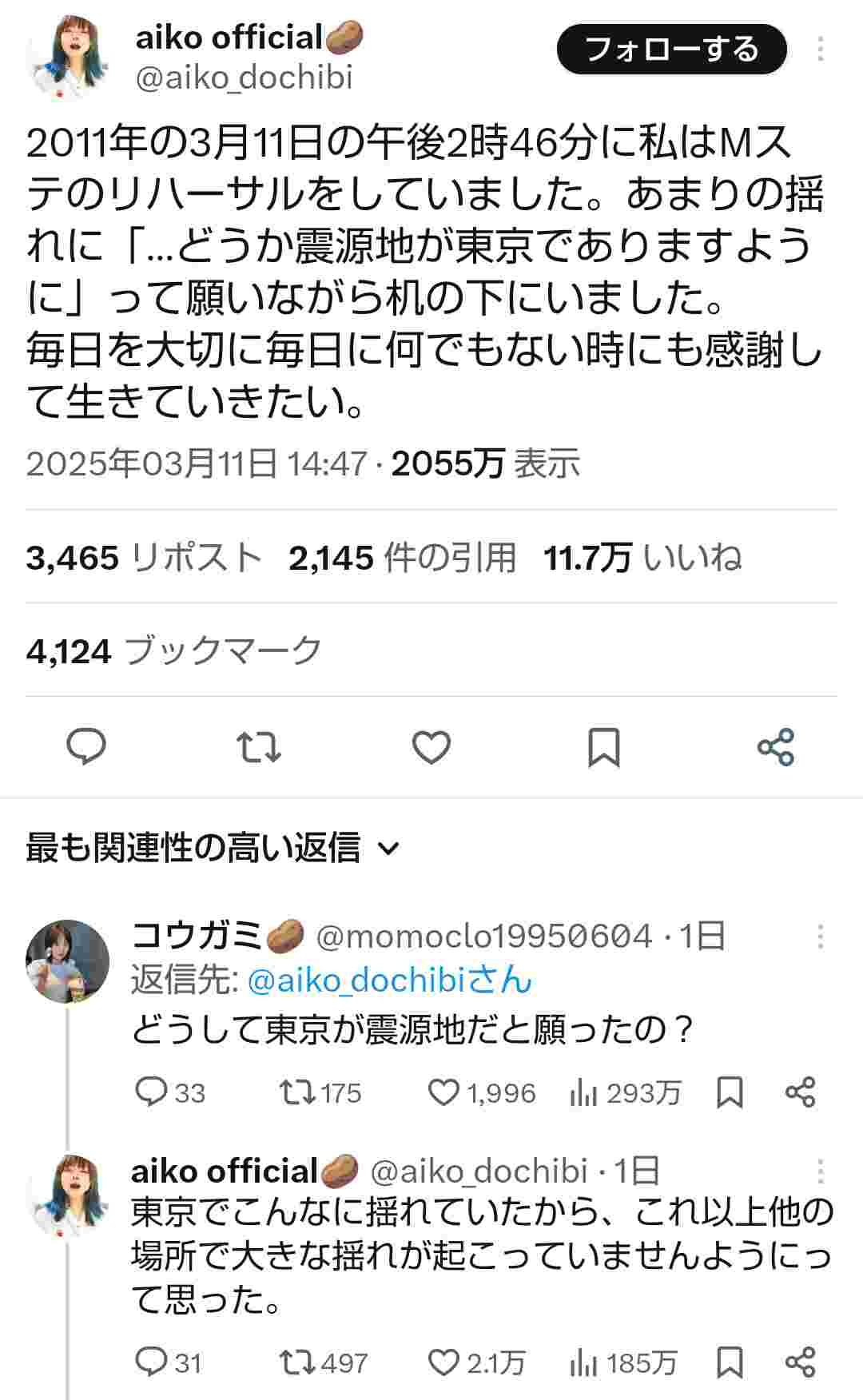Open the 11.7万 いいね list
The width and height of the screenshot is (863, 1400).
coord(642,558)
